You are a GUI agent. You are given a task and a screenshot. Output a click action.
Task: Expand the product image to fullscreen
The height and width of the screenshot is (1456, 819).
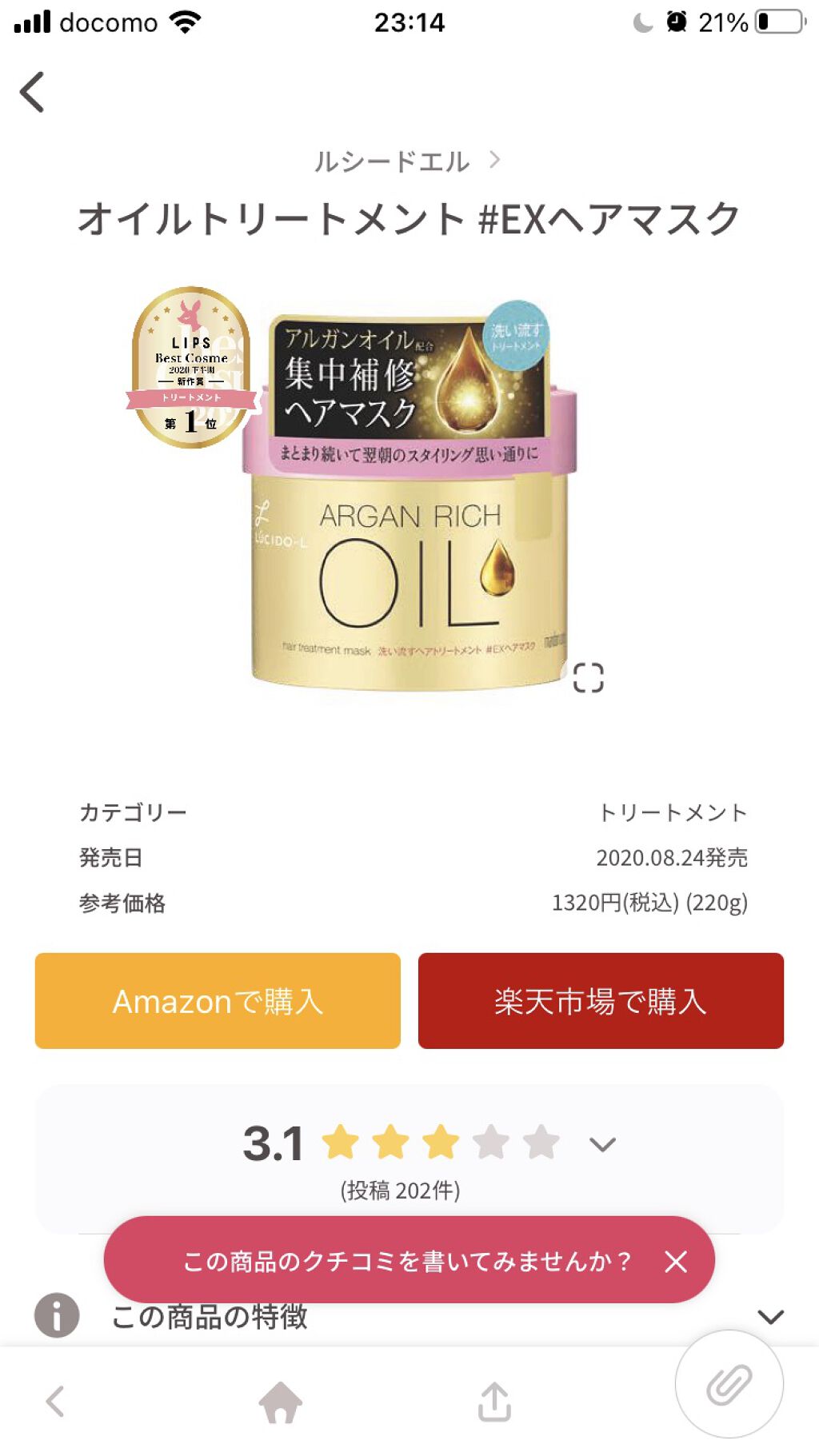tap(588, 678)
